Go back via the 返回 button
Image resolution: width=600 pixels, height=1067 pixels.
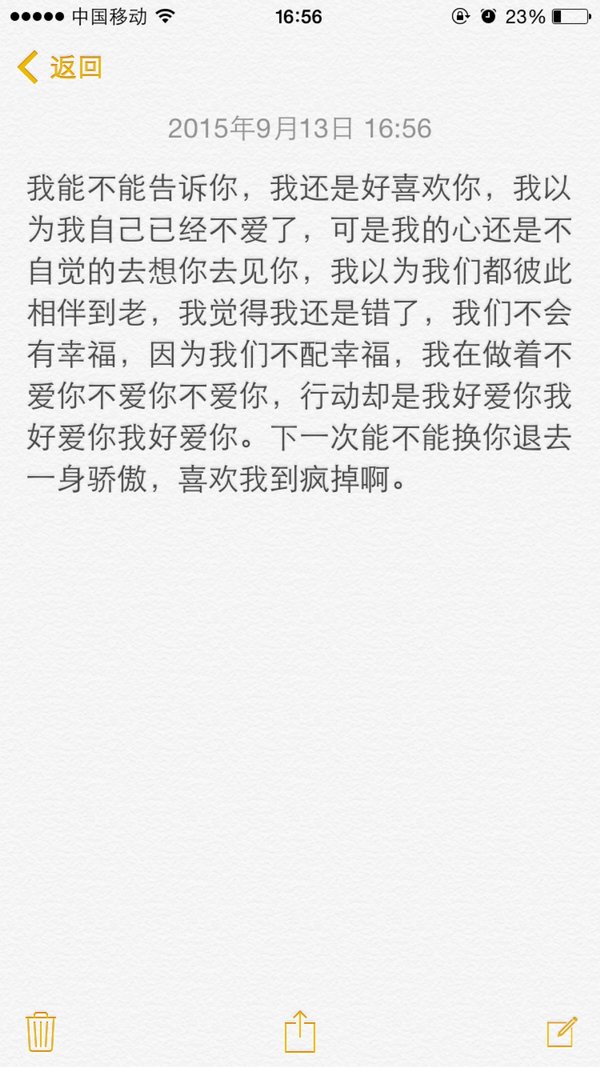coord(60,67)
